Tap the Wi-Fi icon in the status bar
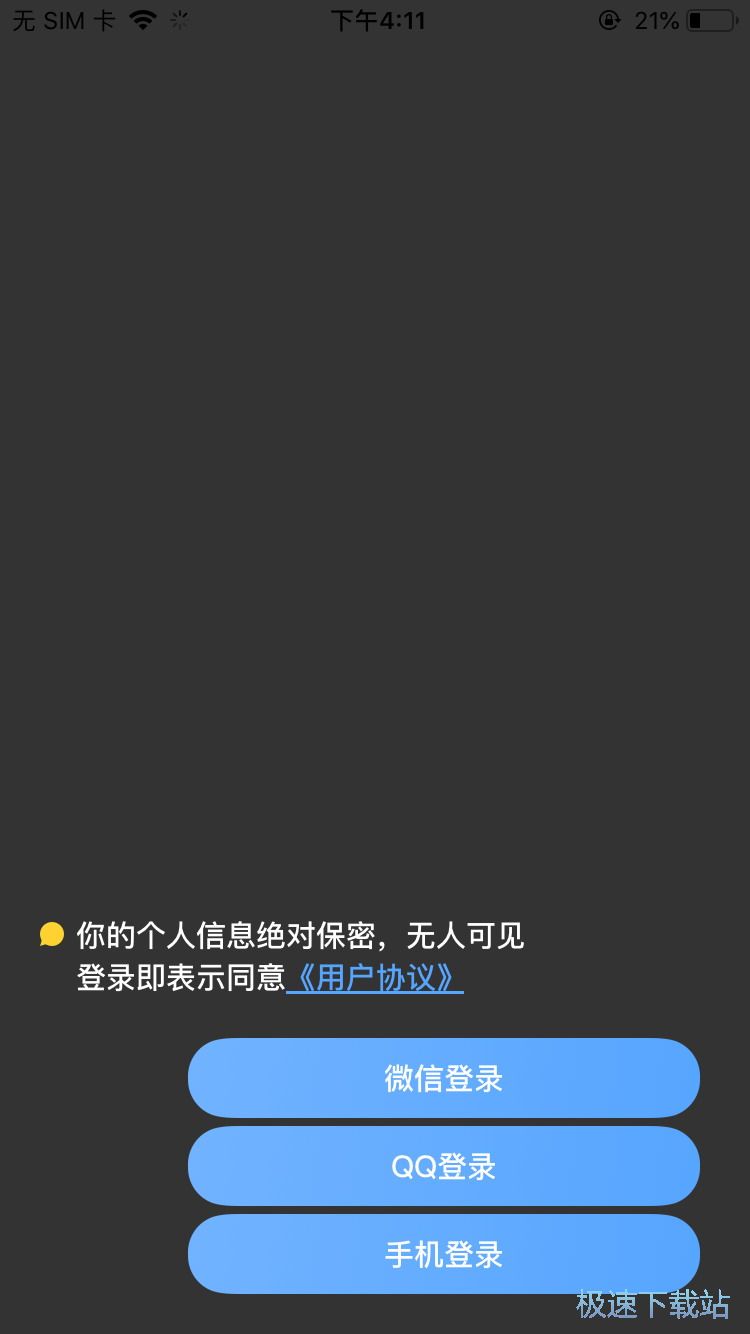The width and height of the screenshot is (750, 1334). (143, 19)
